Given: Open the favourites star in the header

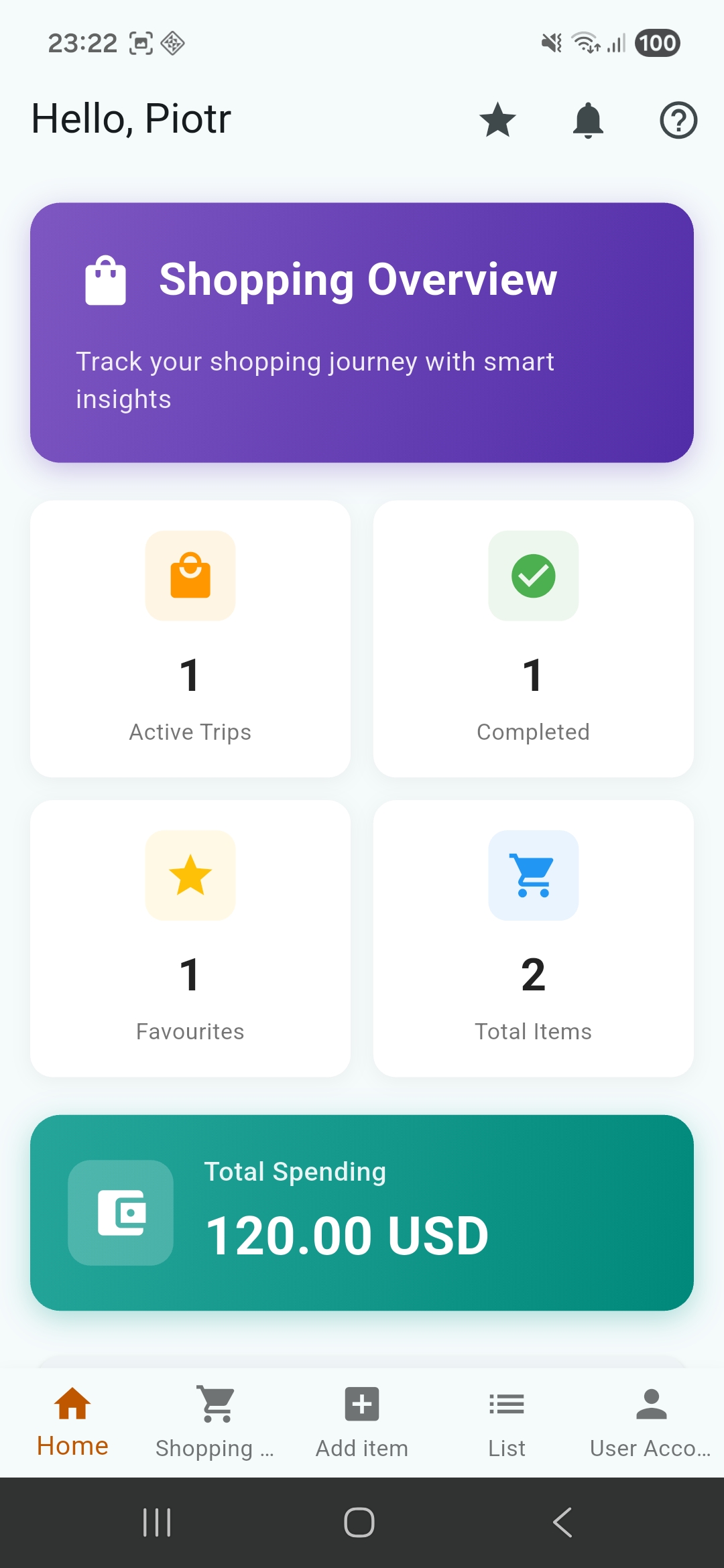Looking at the screenshot, I should point(497,120).
